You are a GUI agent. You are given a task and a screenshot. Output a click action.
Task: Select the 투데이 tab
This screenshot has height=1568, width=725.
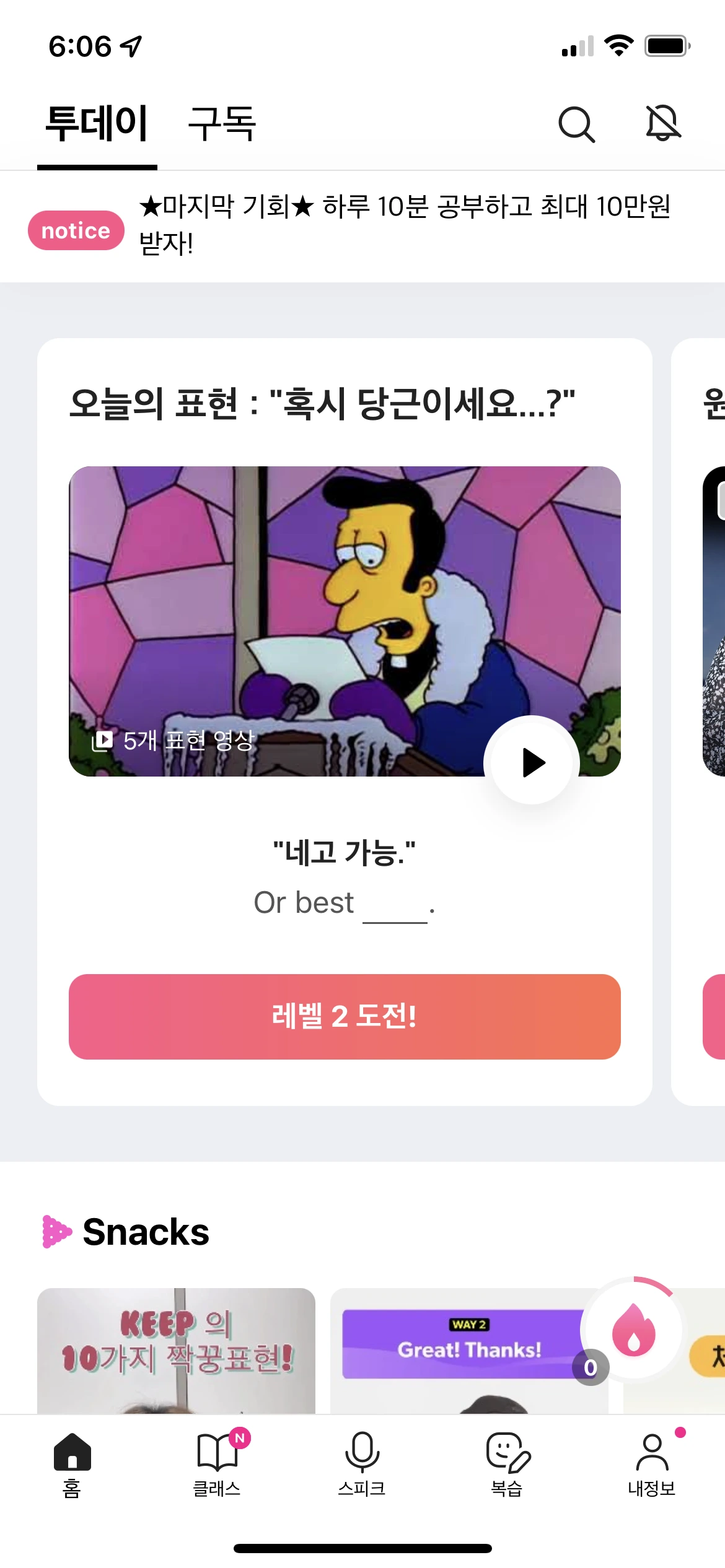point(97,123)
